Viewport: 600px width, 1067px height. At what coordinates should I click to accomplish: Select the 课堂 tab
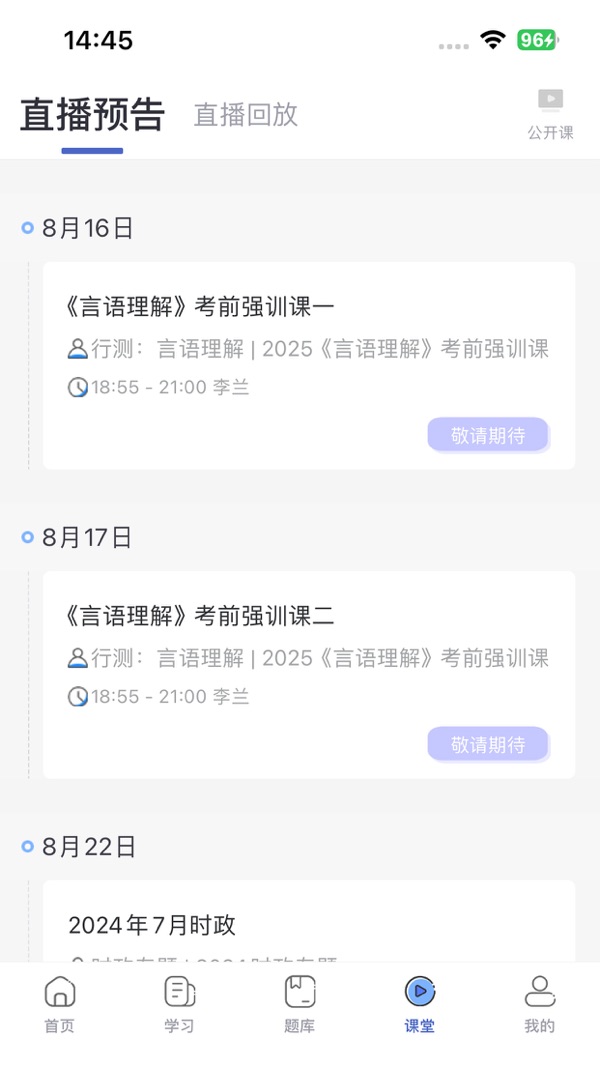[420, 1004]
